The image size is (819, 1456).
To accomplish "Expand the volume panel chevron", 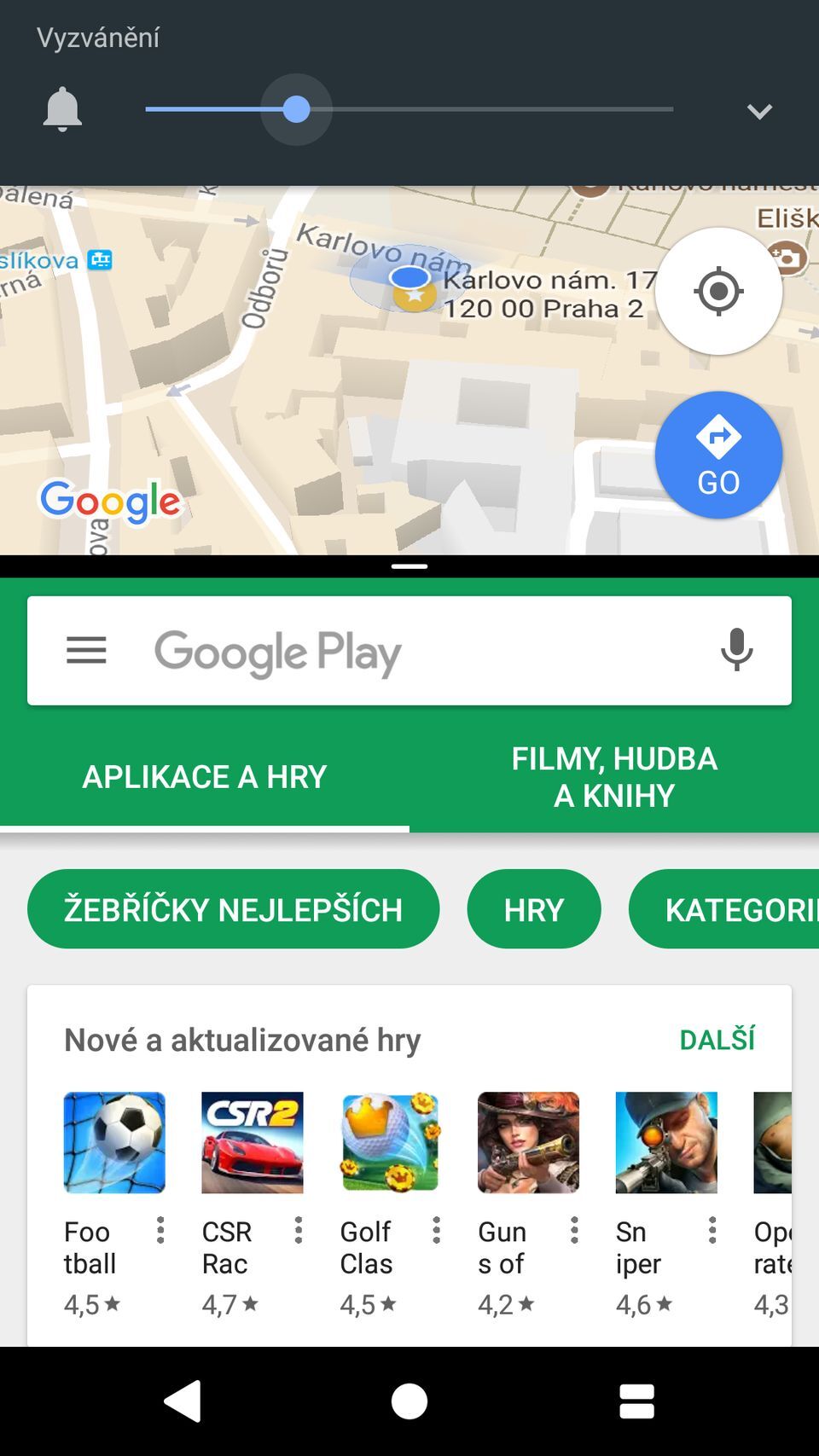I will (x=758, y=111).
